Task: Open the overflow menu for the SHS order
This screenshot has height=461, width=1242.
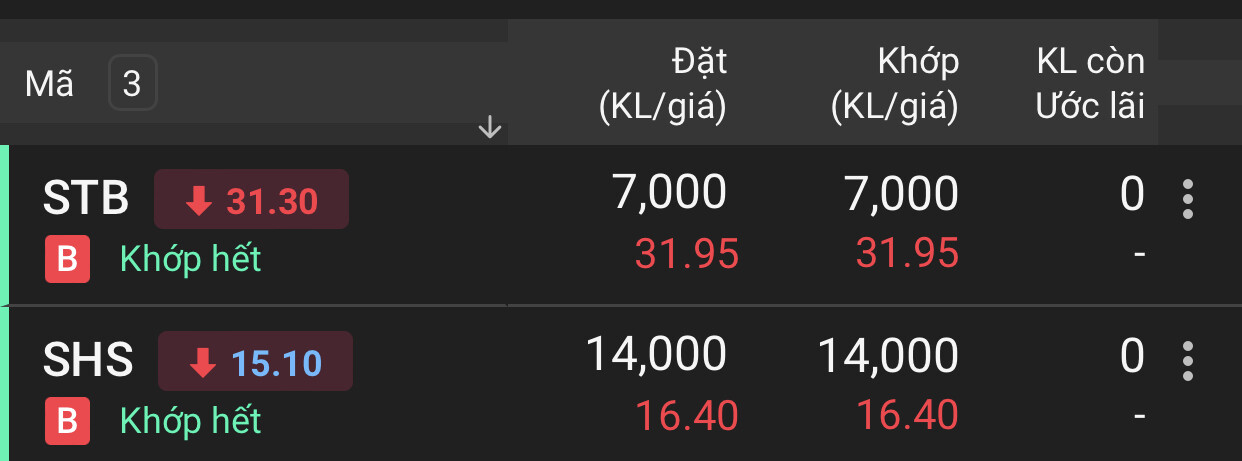Action: click(x=1187, y=361)
